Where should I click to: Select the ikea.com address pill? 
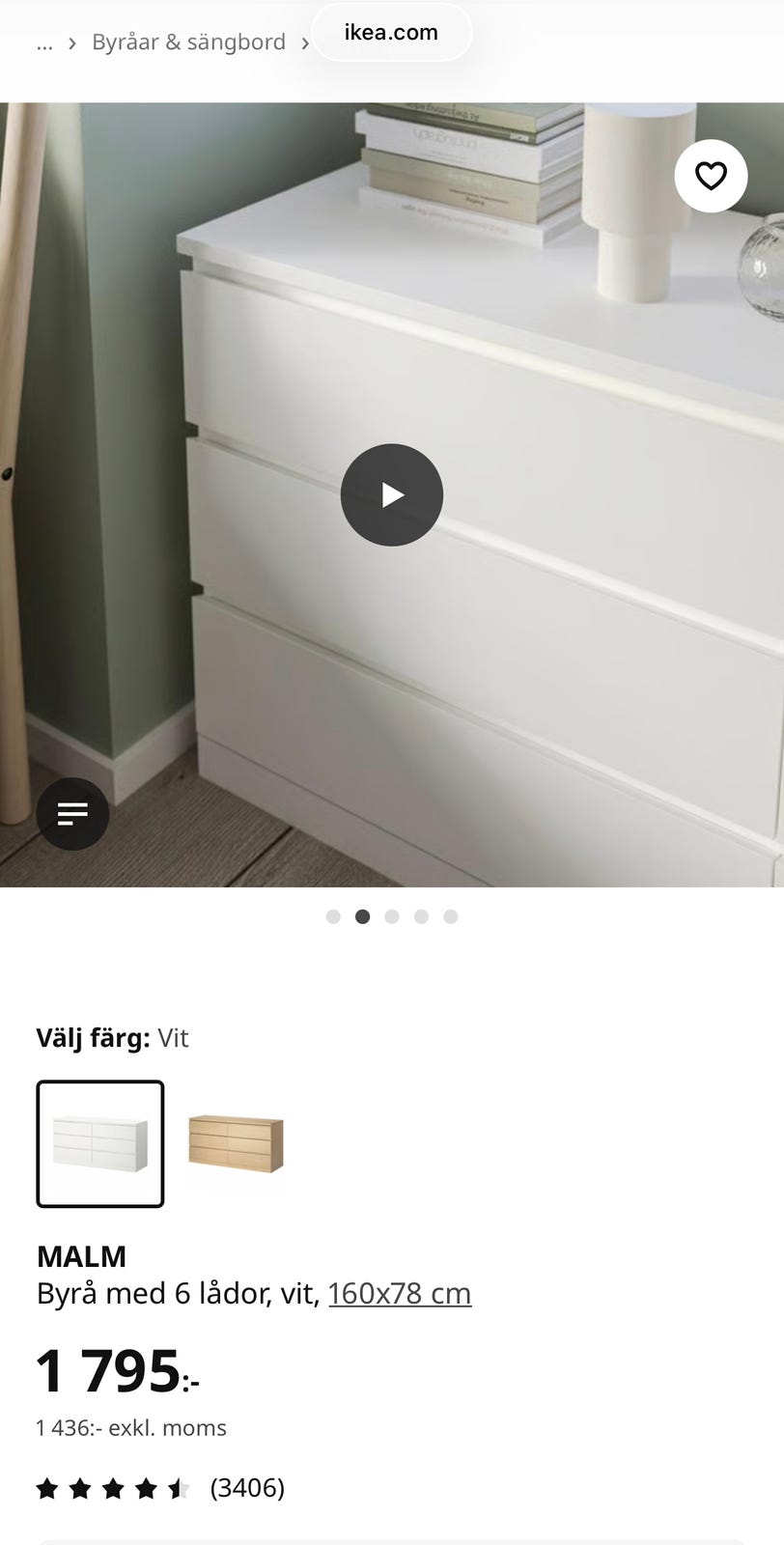click(392, 32)
